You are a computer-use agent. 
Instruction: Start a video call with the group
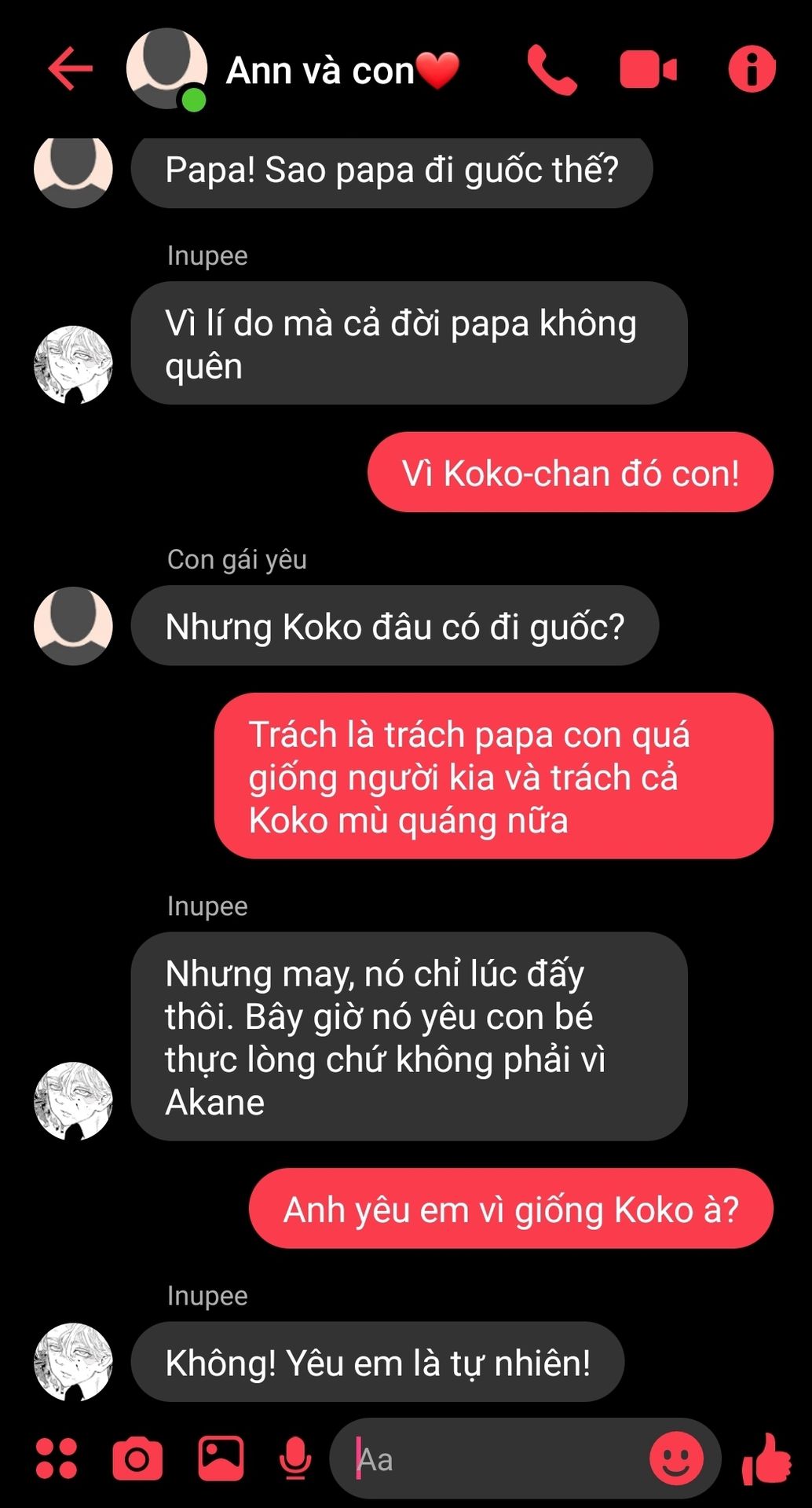(648, 70)
